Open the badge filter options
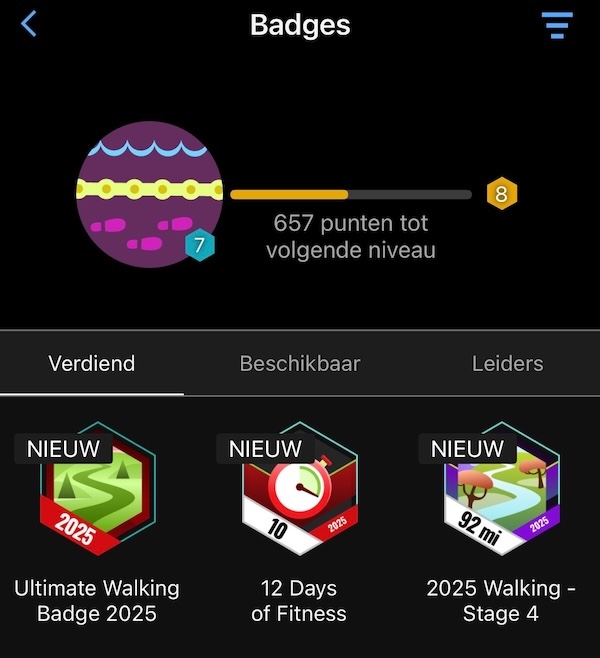Screen dimensions: 600x658 tap(557, 25)
